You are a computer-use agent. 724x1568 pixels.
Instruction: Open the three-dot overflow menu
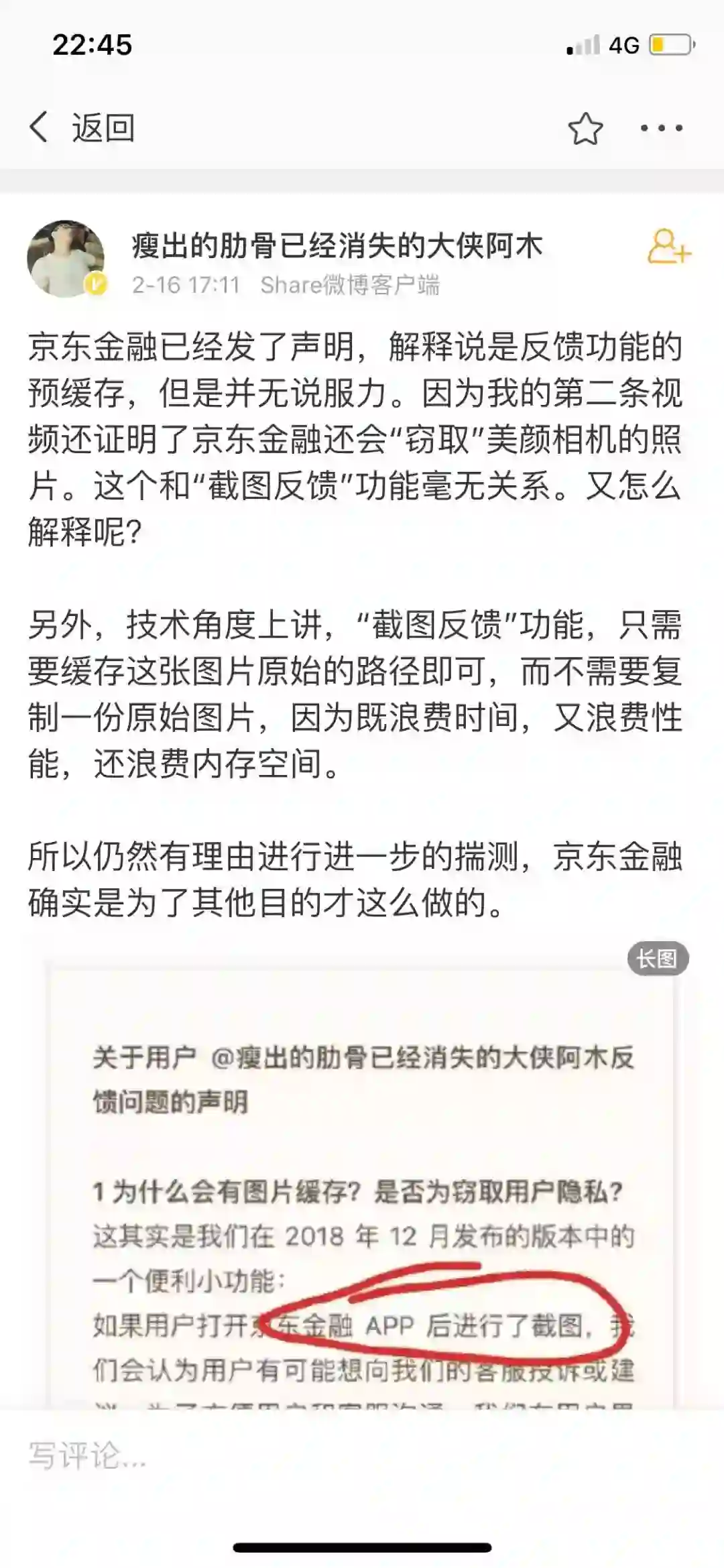click(661, 128)
